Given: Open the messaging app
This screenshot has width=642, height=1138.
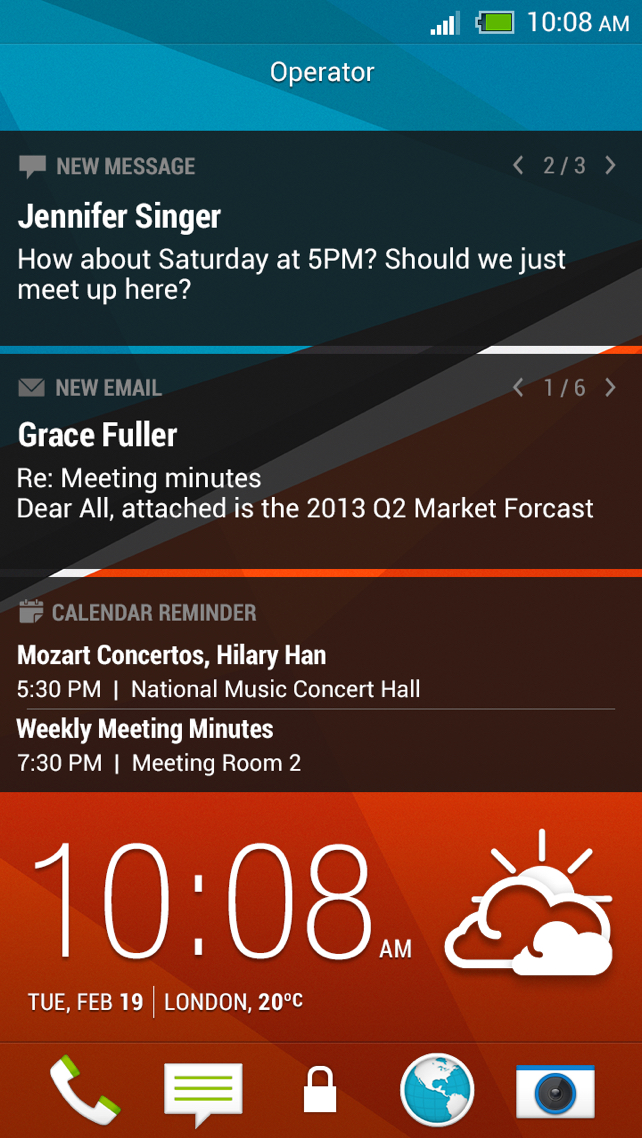Looking at the screenshot, I should point(203,1092).
